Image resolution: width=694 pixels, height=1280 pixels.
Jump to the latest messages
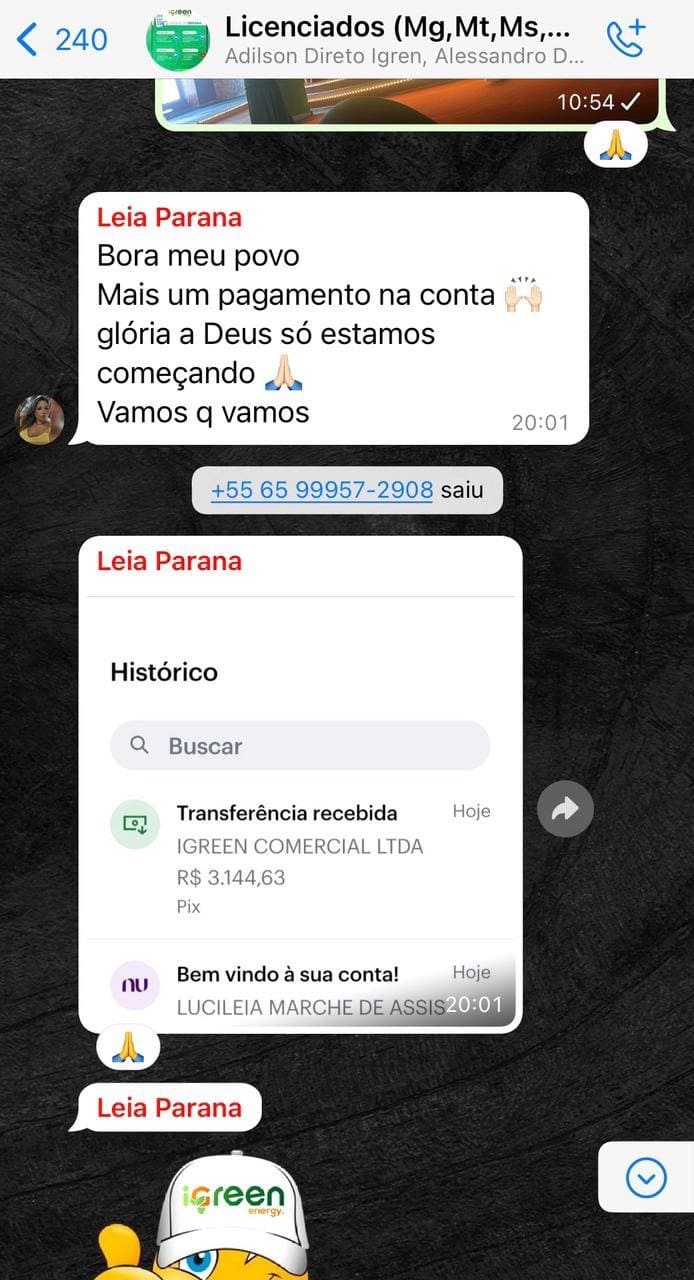646,1177
